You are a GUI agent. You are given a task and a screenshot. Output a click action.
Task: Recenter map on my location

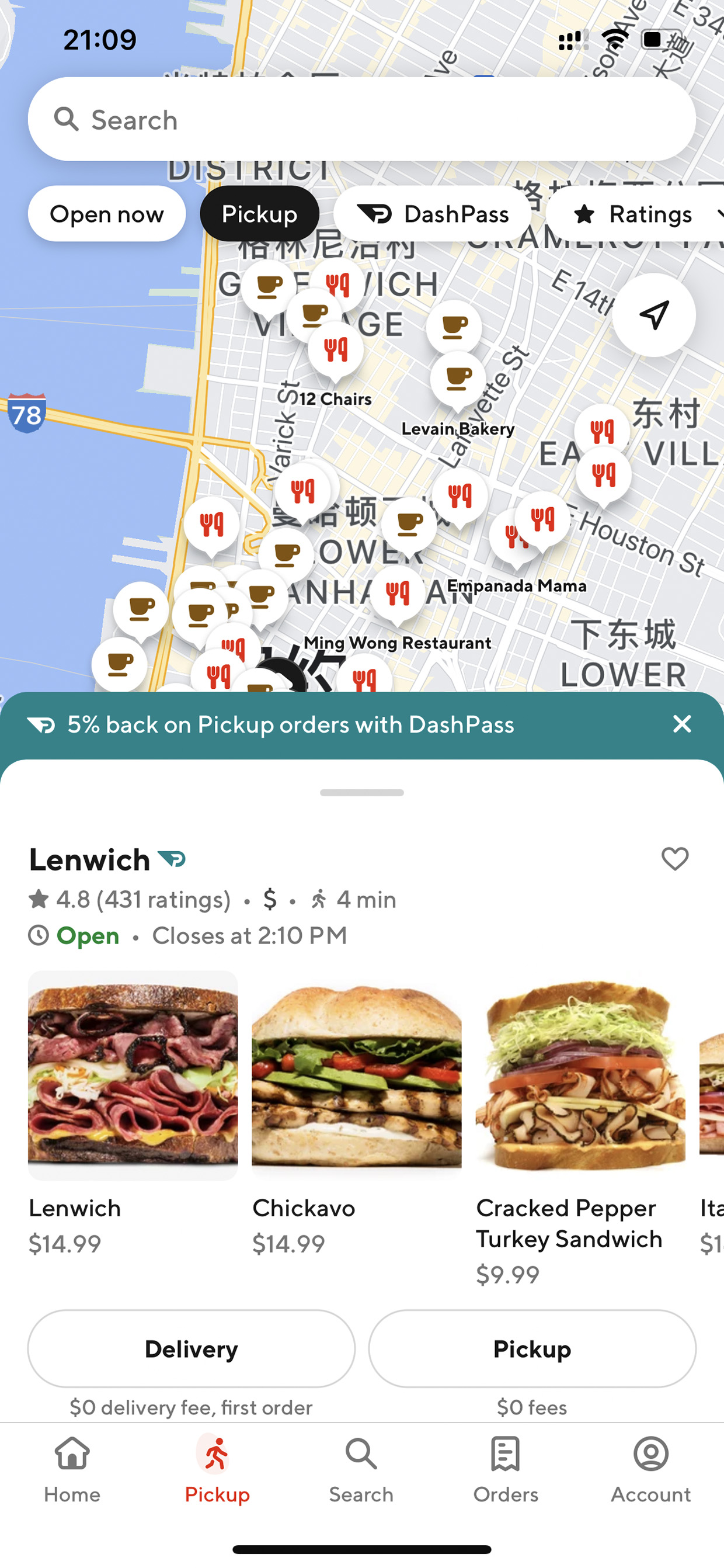pyautogui.click(x=653, y=315)
